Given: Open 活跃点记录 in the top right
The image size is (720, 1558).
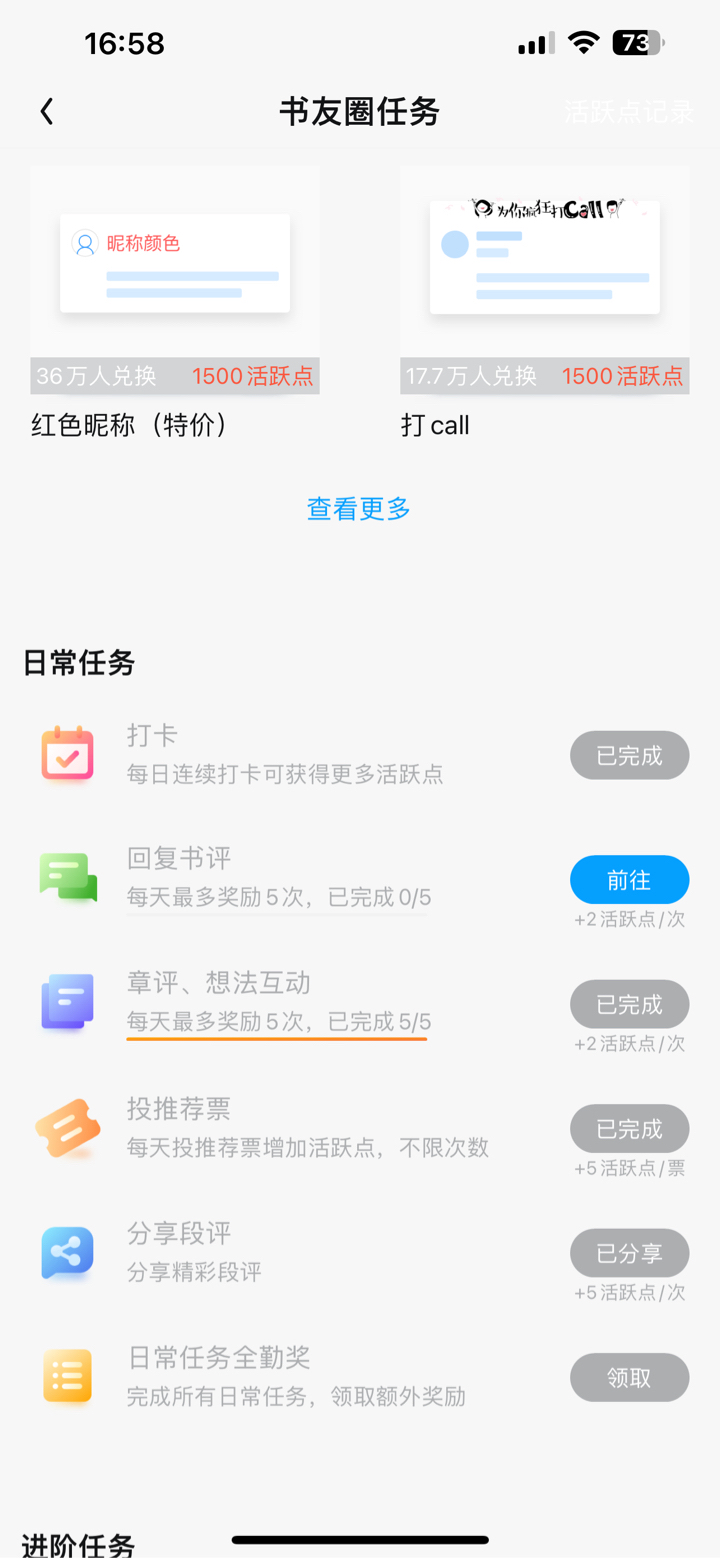Looking at the screenshot, I should [x=628, y=111].
